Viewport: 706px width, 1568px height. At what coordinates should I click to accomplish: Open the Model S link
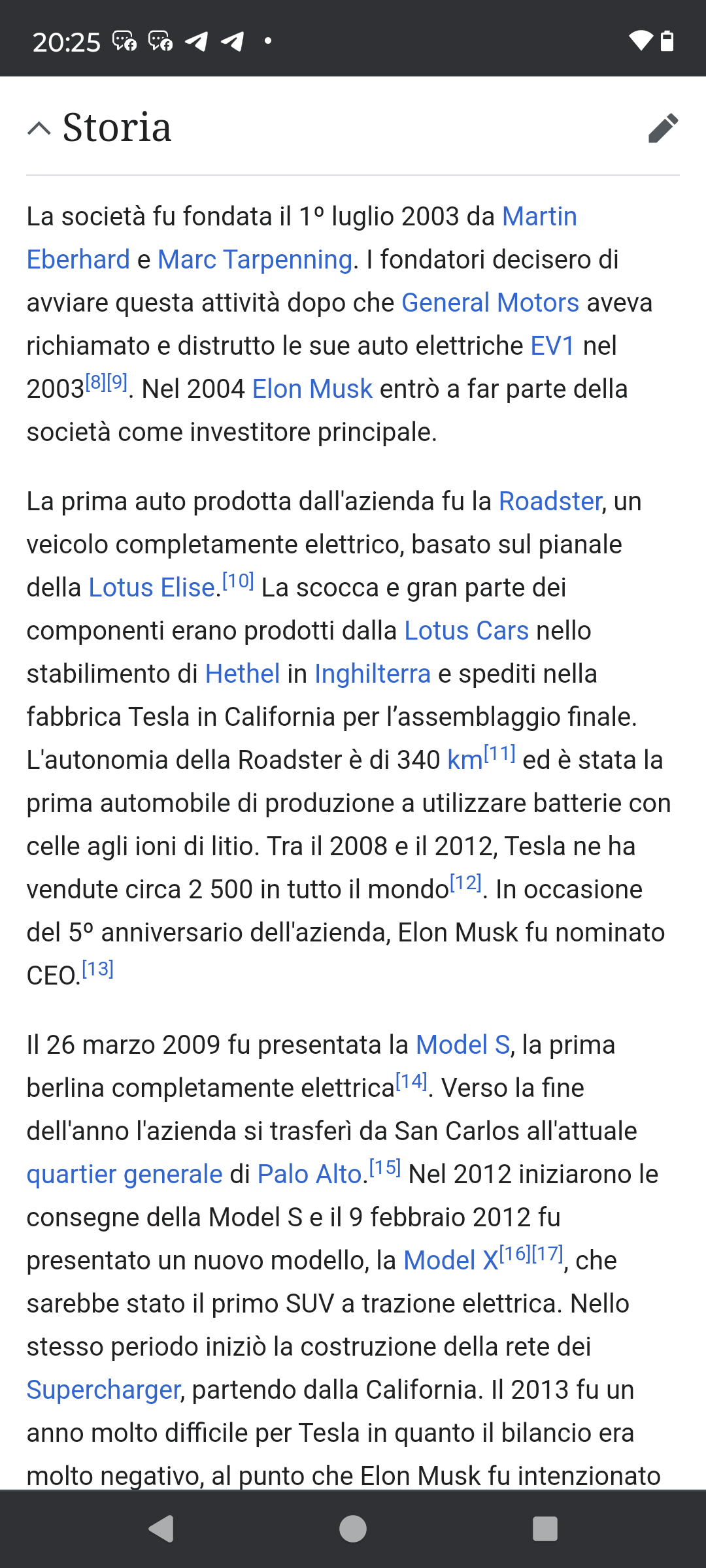point(463,1045)
